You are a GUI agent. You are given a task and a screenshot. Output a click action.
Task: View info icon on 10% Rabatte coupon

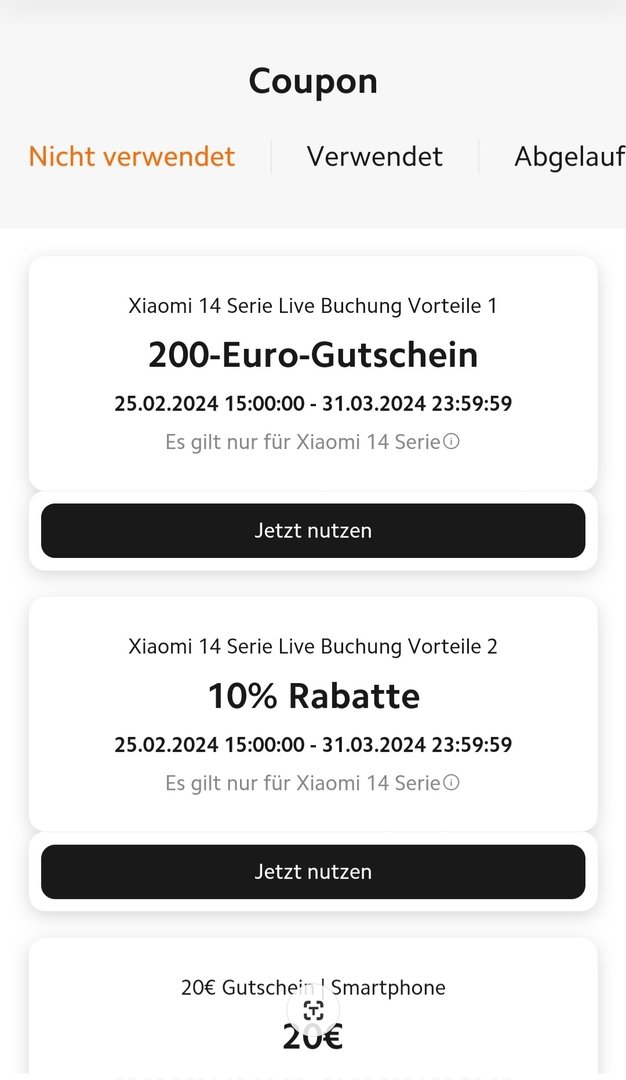coord(451,782)
